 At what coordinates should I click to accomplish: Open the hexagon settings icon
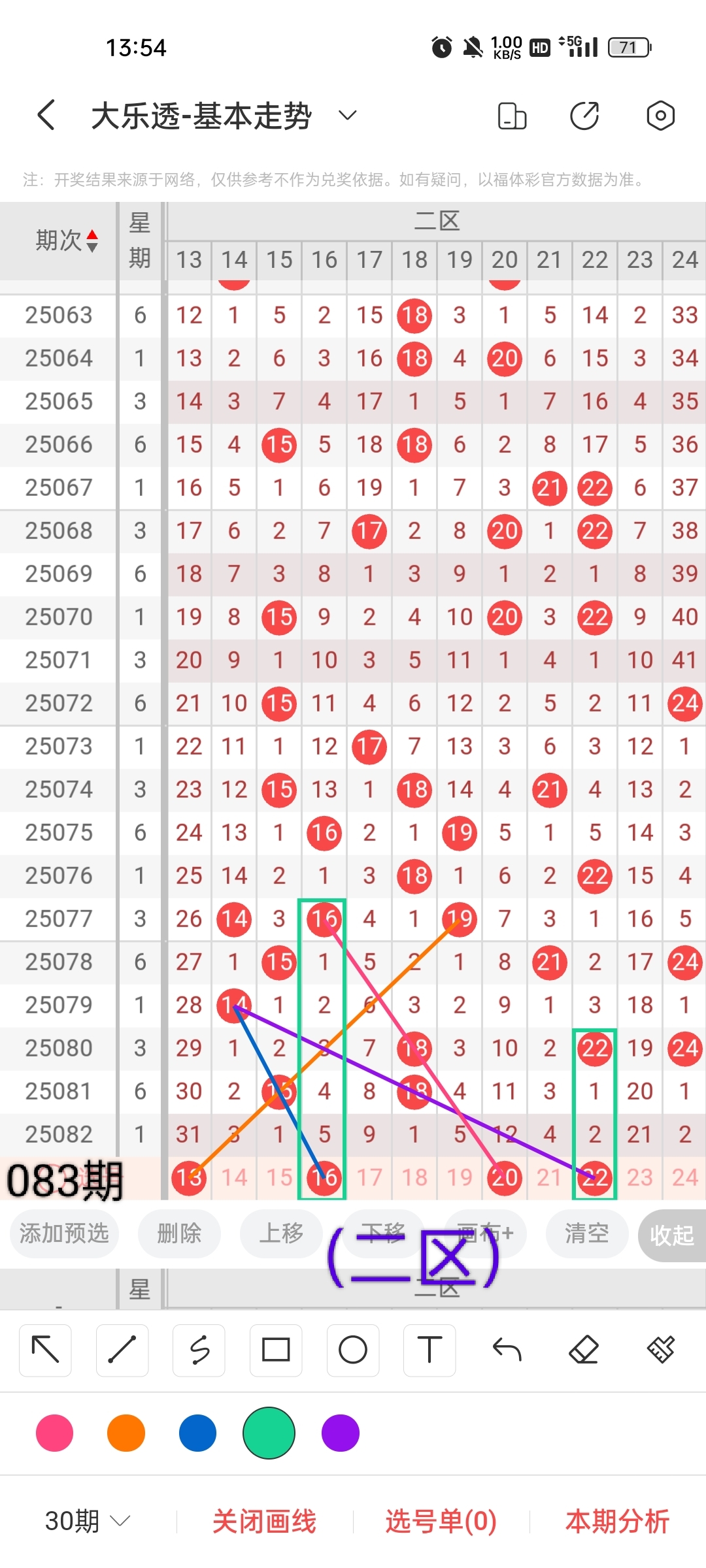[x=660, y=116]
